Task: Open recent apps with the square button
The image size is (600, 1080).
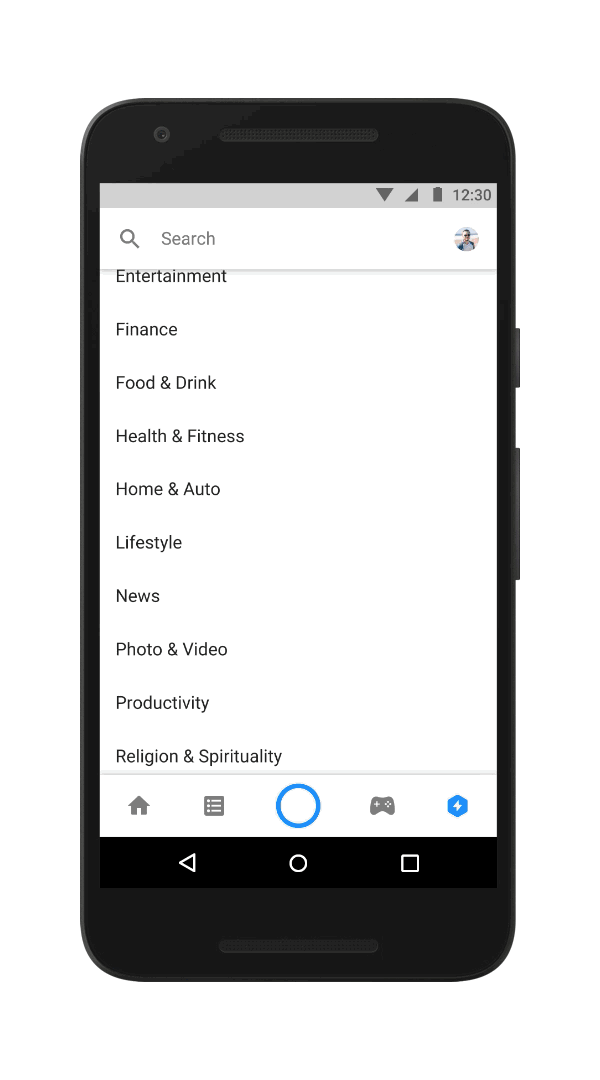Action: pyautogui.click(x=410, y=863)
